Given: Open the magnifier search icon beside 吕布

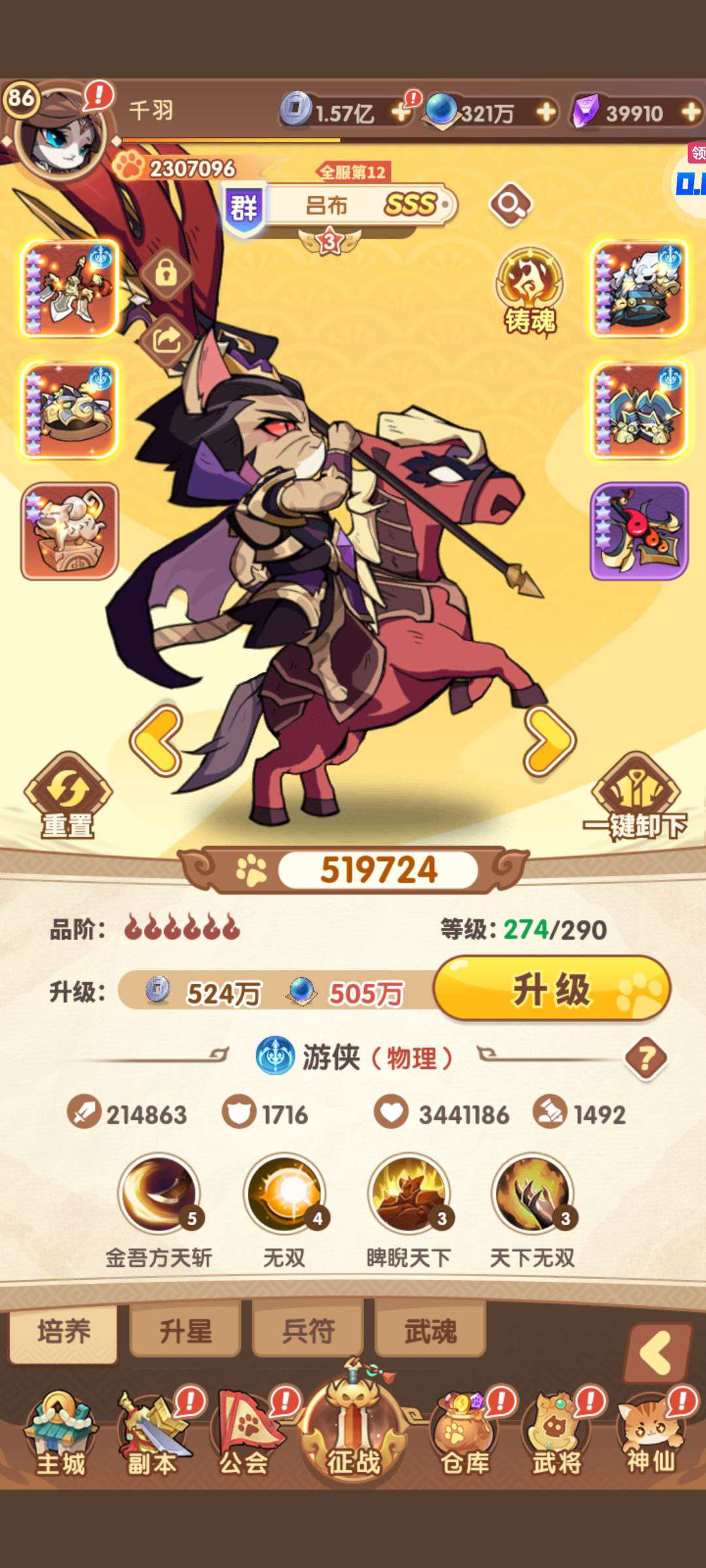Looking at the screenshot, I should (510, 204).
